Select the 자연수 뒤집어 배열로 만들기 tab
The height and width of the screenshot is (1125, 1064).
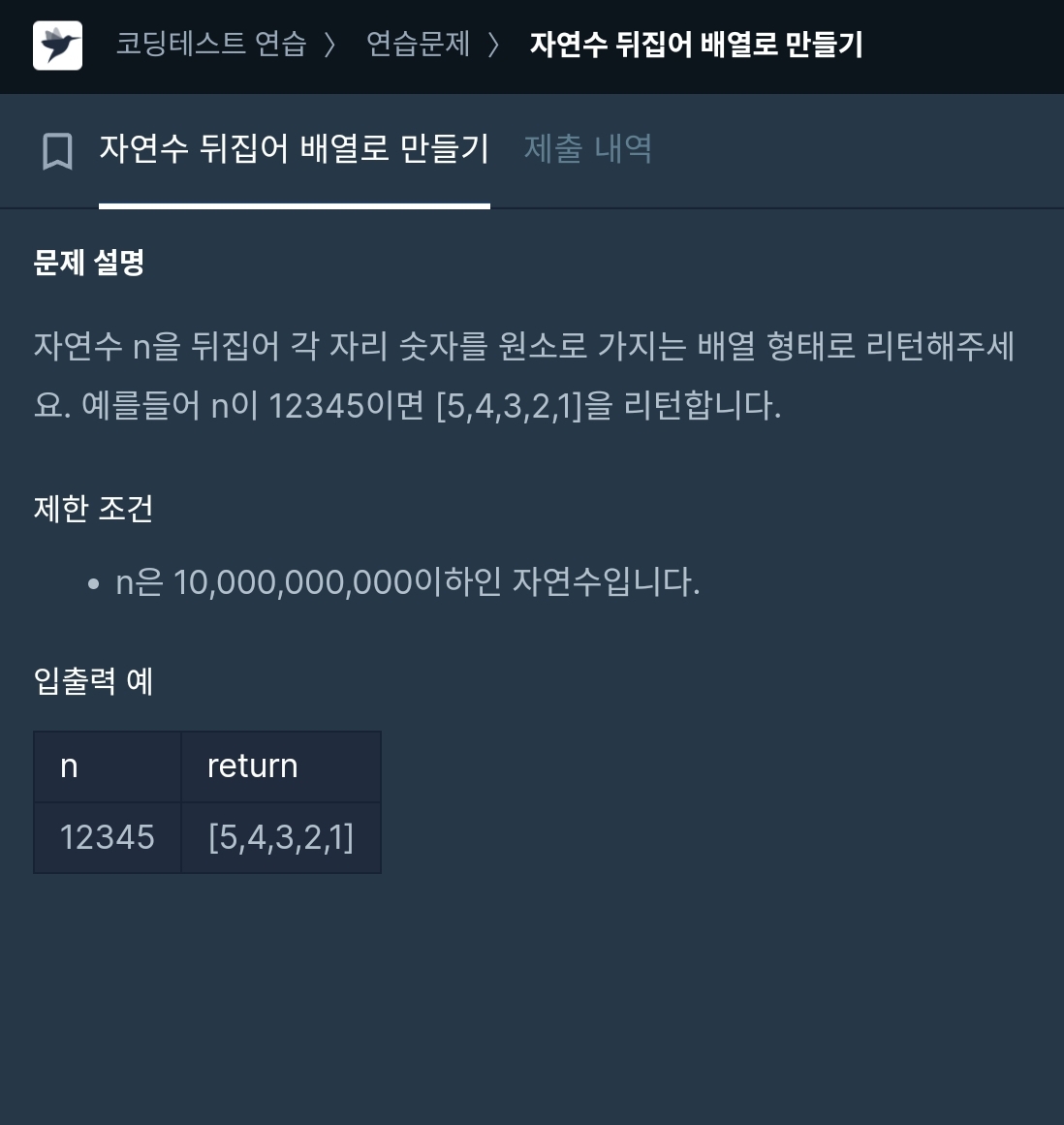pyautogui.click(x=294, y=148)
